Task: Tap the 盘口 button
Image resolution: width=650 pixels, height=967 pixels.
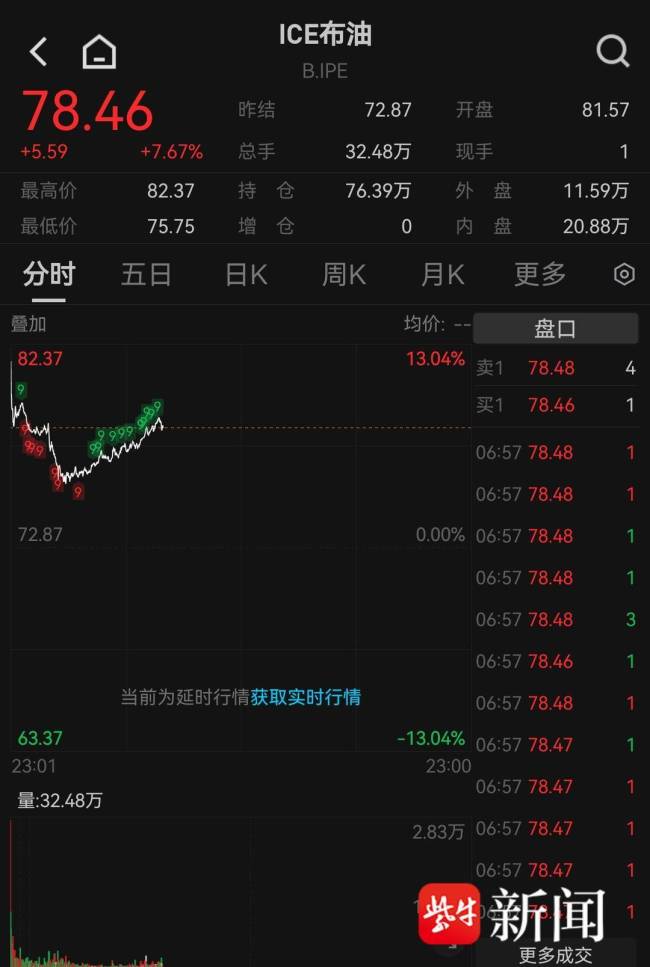Action: 555,328
